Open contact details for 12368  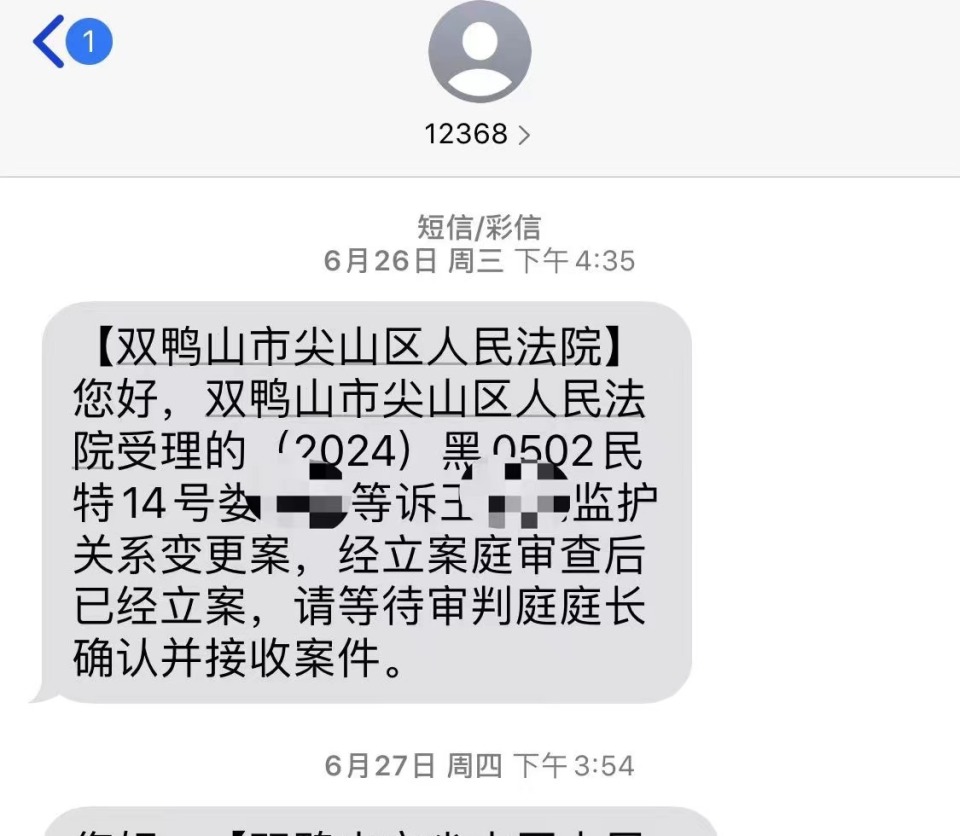478,133
